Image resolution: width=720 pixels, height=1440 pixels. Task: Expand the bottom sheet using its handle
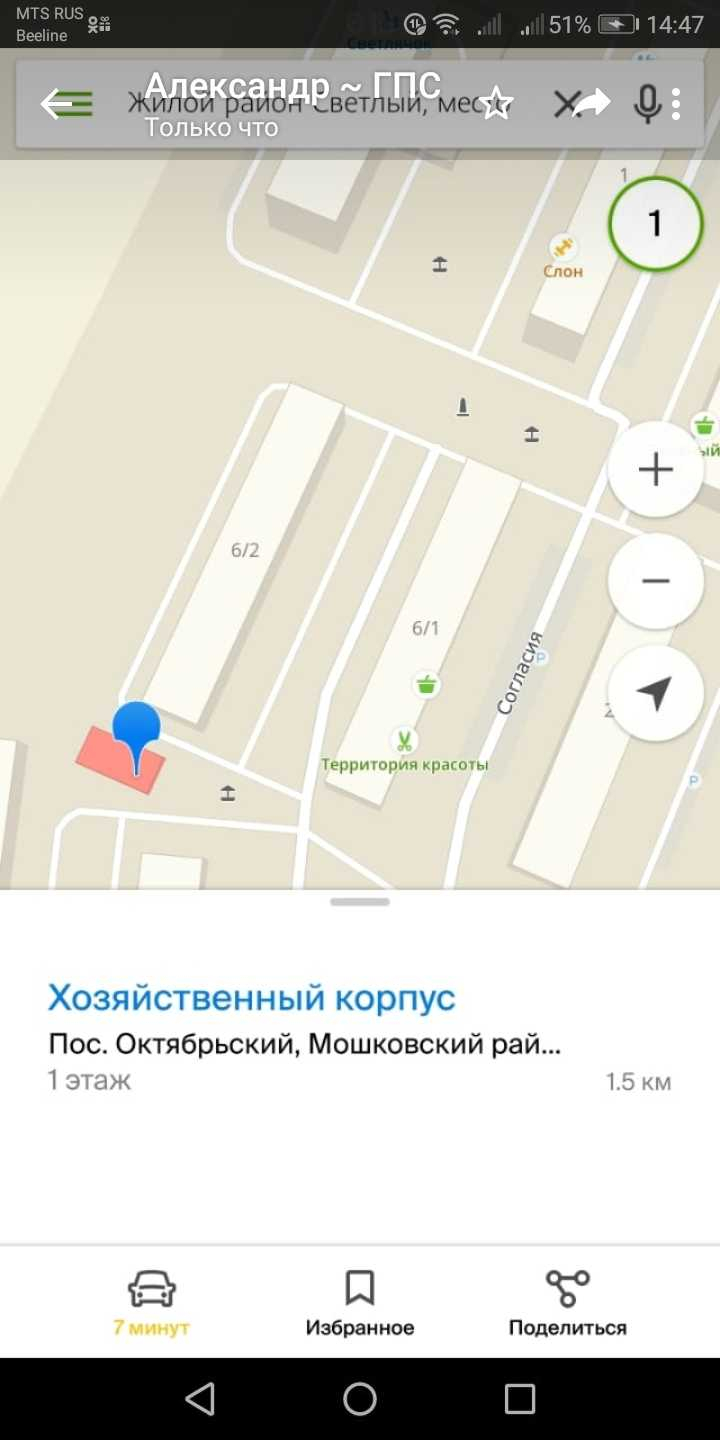point(360,901)
